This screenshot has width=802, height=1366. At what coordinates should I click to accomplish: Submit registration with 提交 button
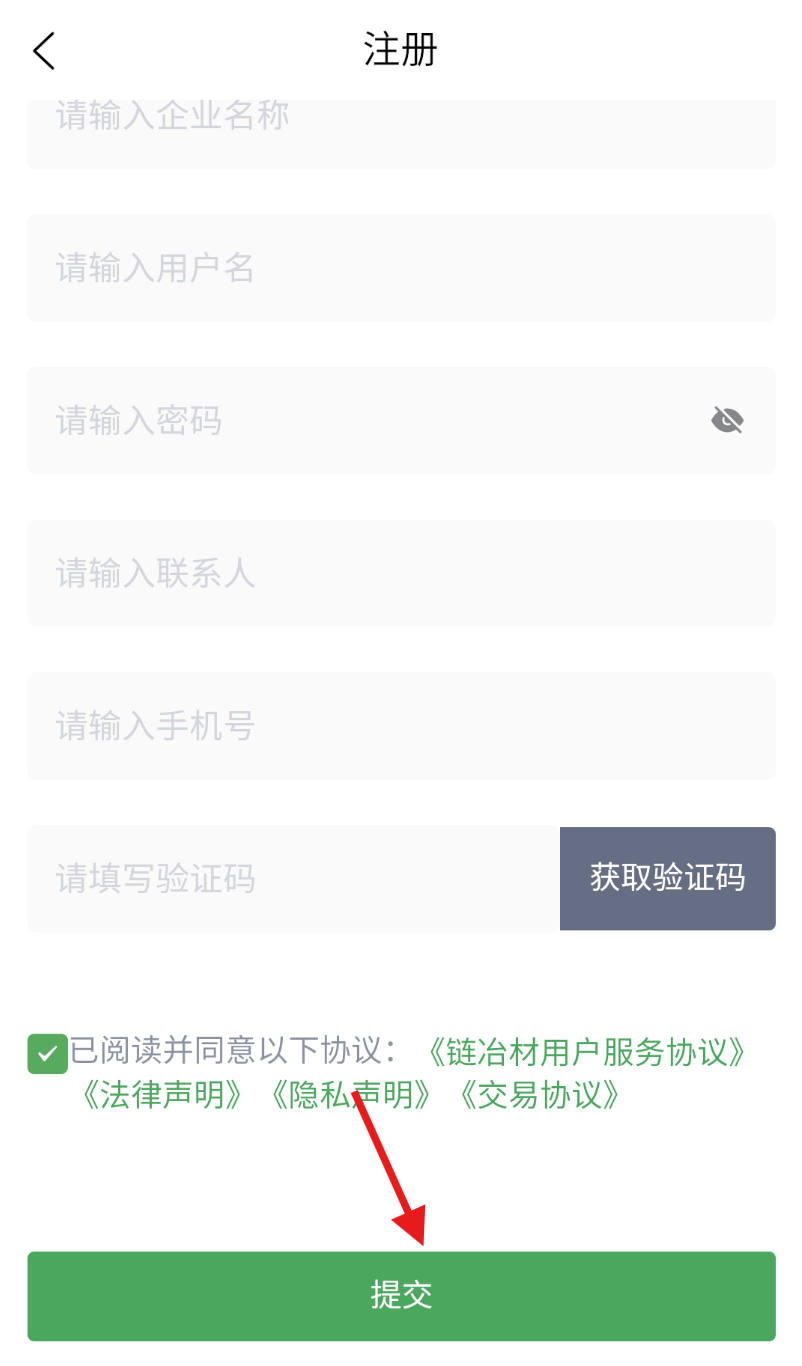(x=401, y=1296)
